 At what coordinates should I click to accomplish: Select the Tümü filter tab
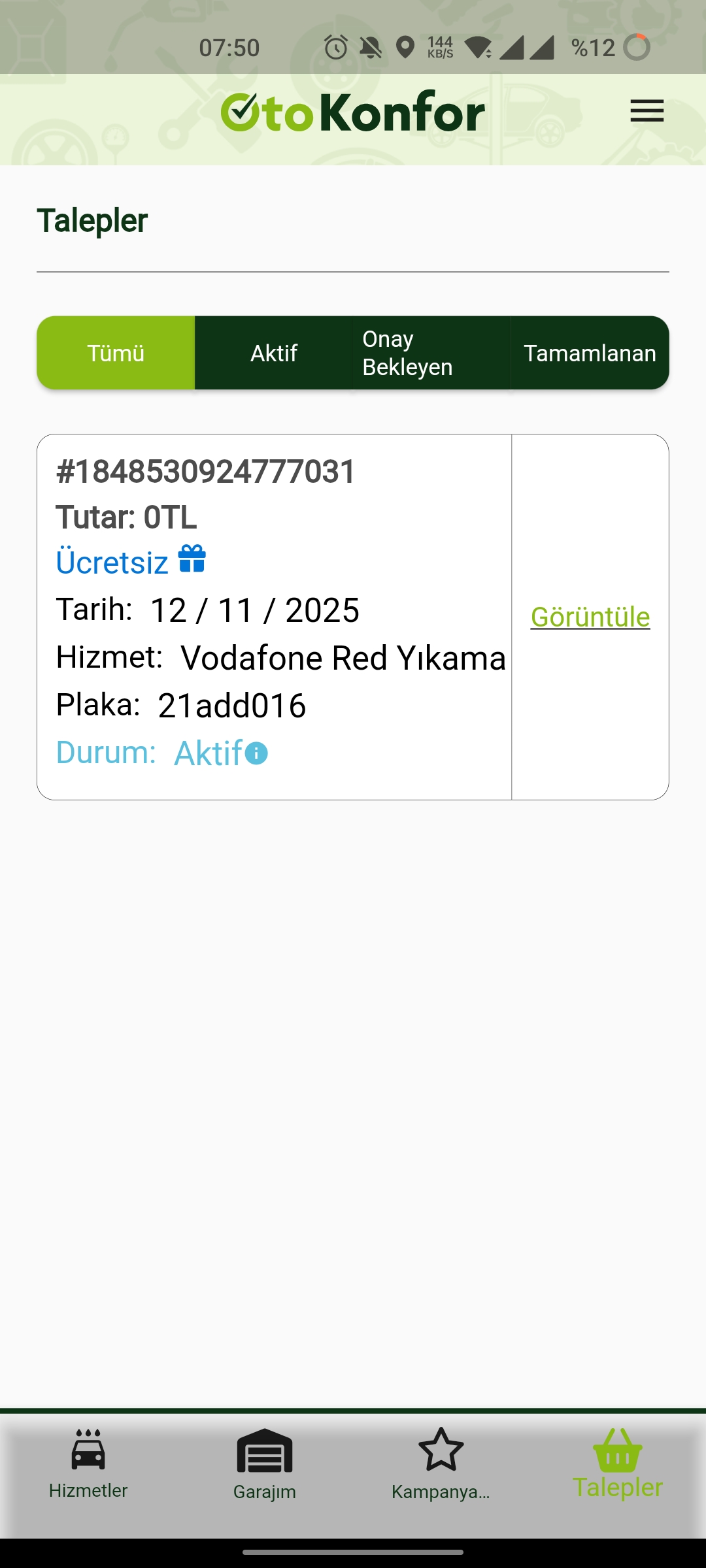click(116, 353)
